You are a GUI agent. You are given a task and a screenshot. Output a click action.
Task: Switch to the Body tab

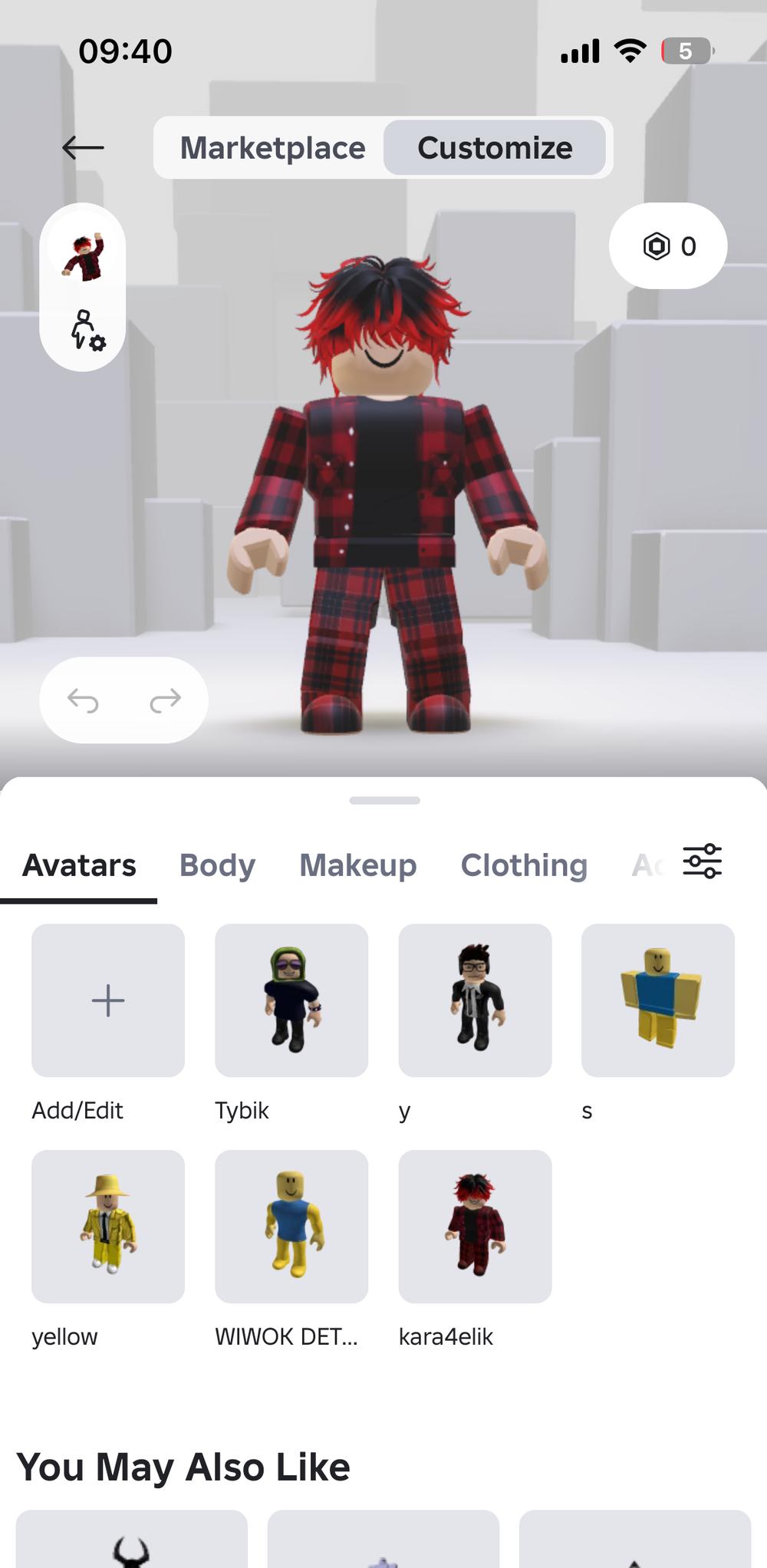click(217, 865)
